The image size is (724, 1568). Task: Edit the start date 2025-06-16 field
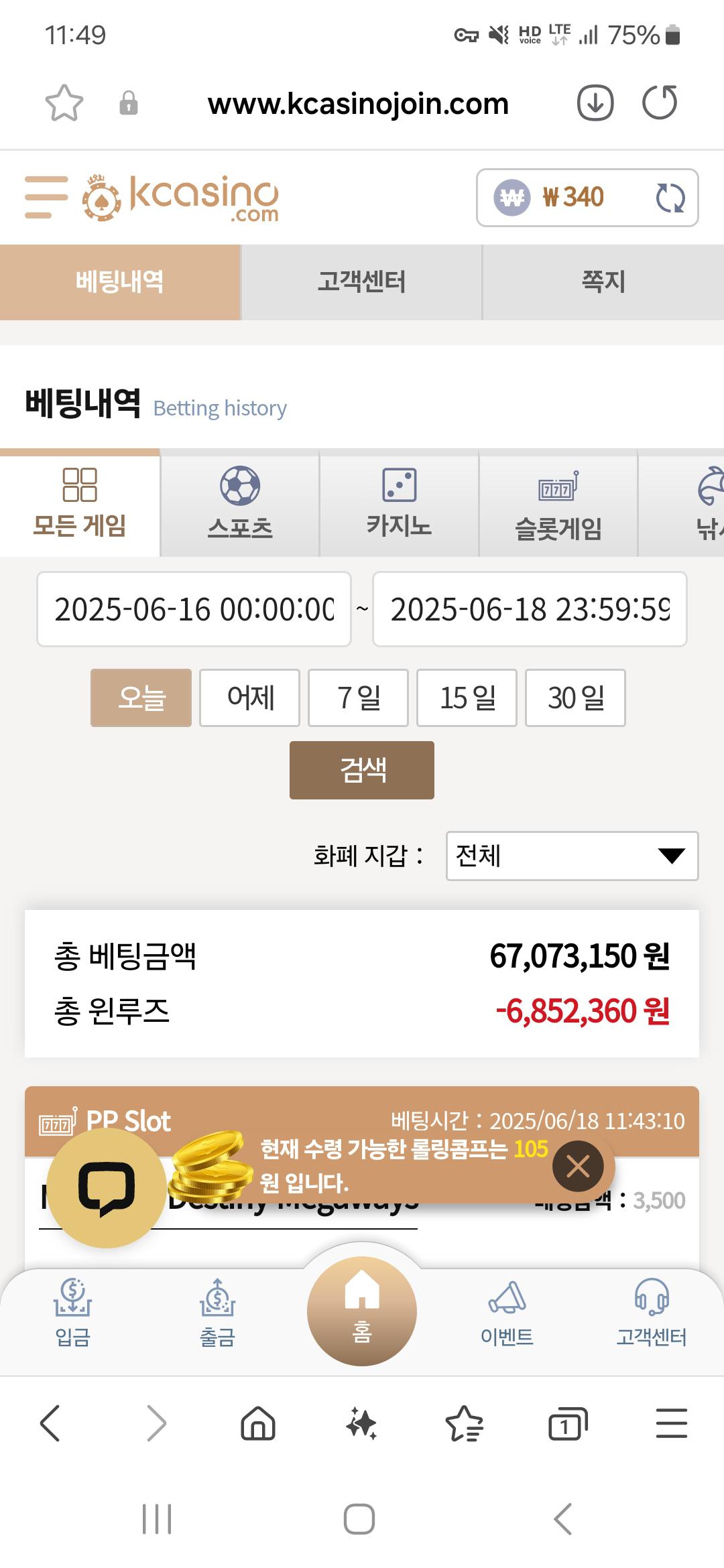[x=194, y=609]
